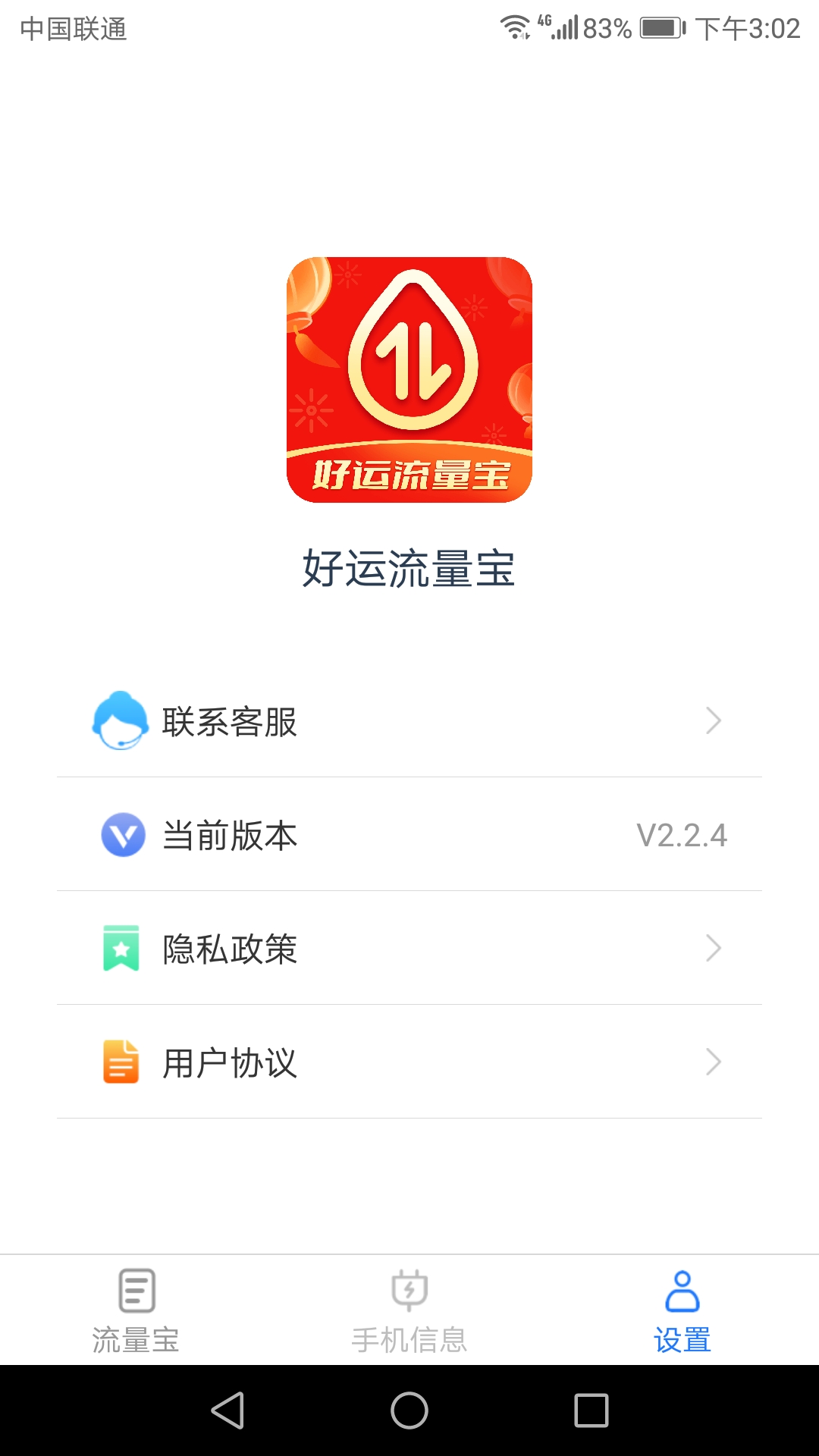This screenshot has width=819, height=1456.
Task: Go back using system back button
Action: tap(227, 1410)
